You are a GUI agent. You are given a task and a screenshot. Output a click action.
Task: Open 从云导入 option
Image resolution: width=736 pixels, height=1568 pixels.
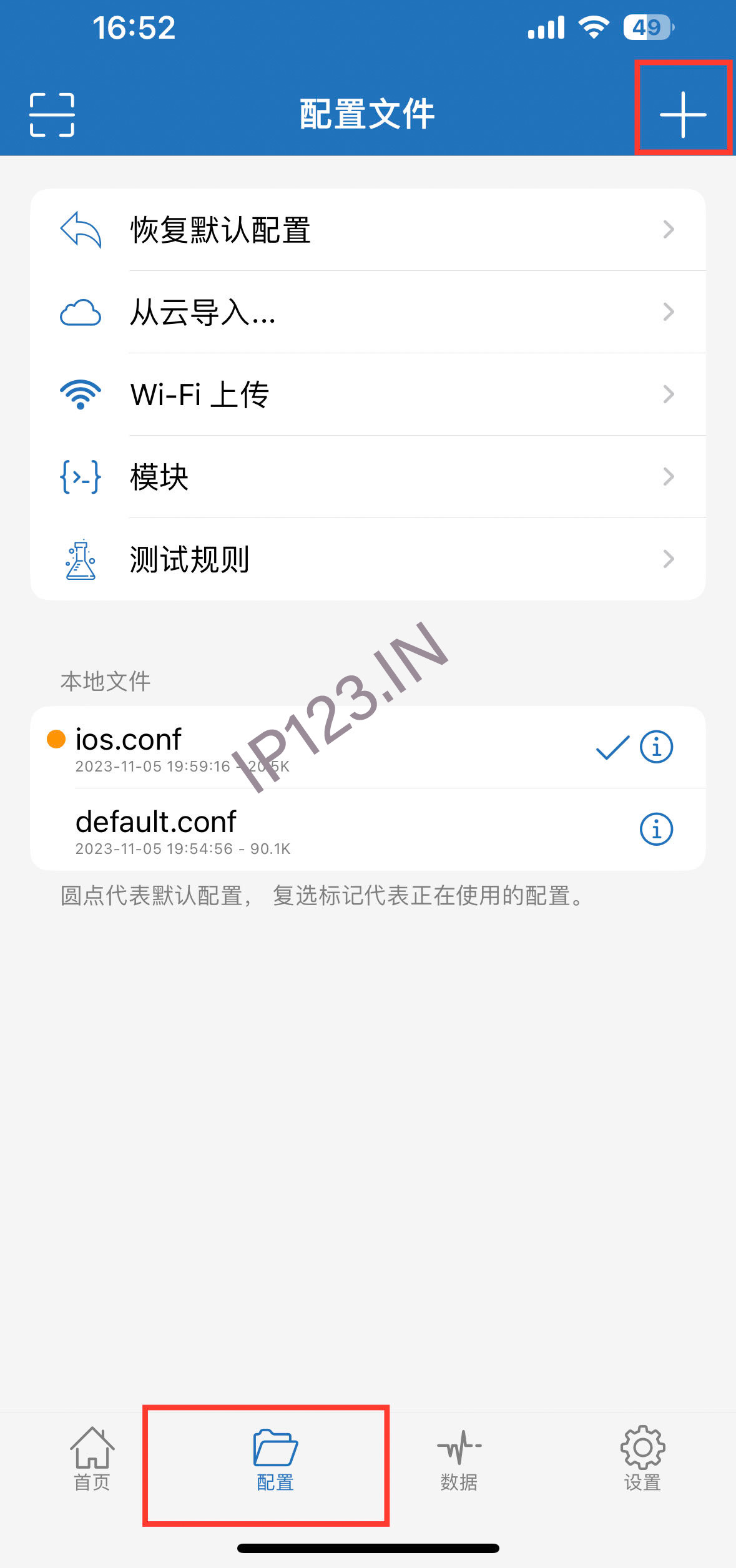click(368, 312)
